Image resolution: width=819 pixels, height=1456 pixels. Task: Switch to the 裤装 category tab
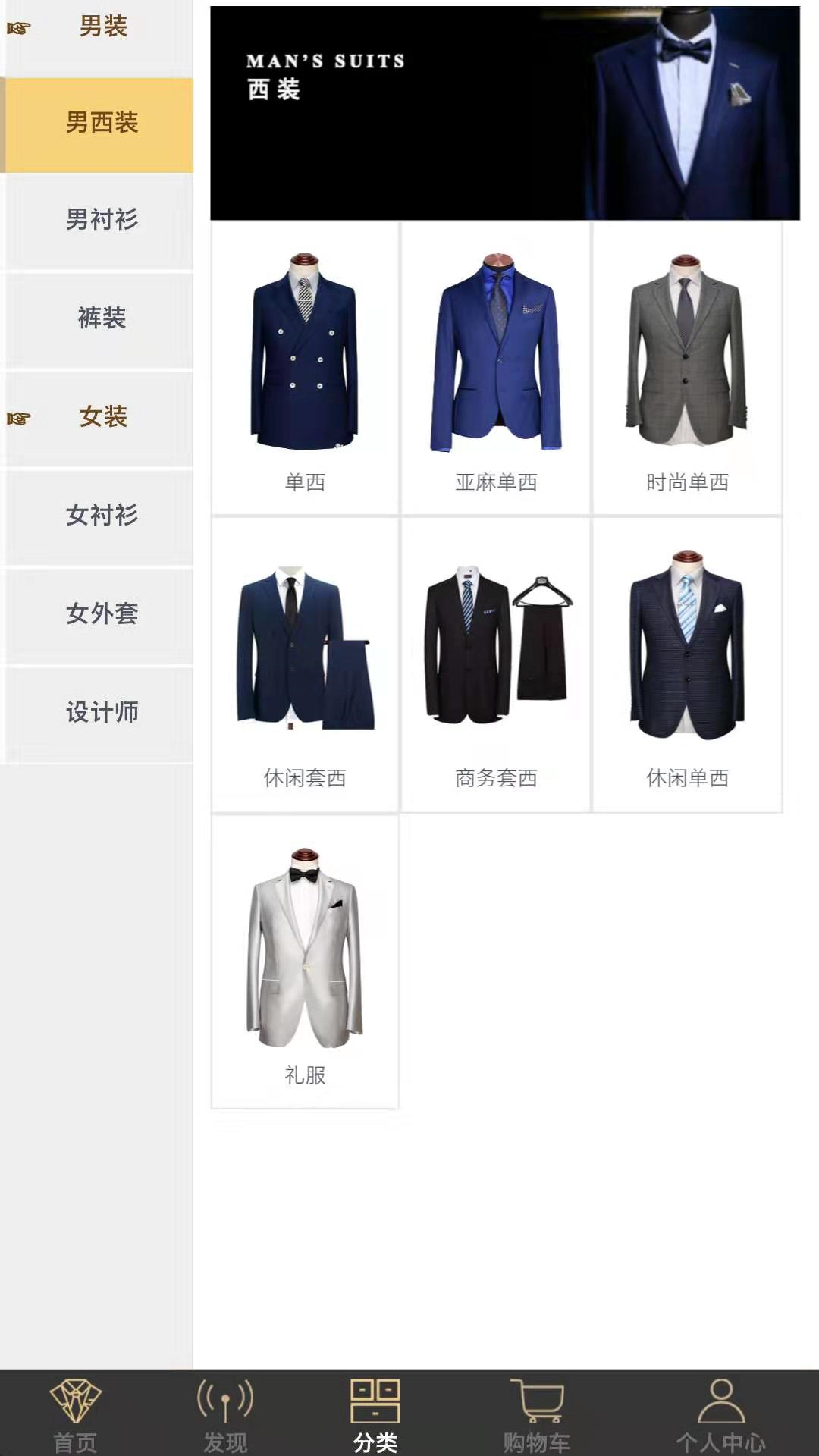click(102, 318)
